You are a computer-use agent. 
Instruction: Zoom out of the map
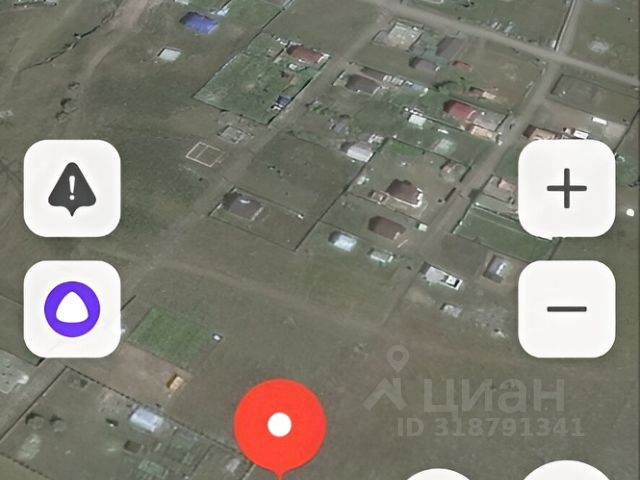(566, 308)
